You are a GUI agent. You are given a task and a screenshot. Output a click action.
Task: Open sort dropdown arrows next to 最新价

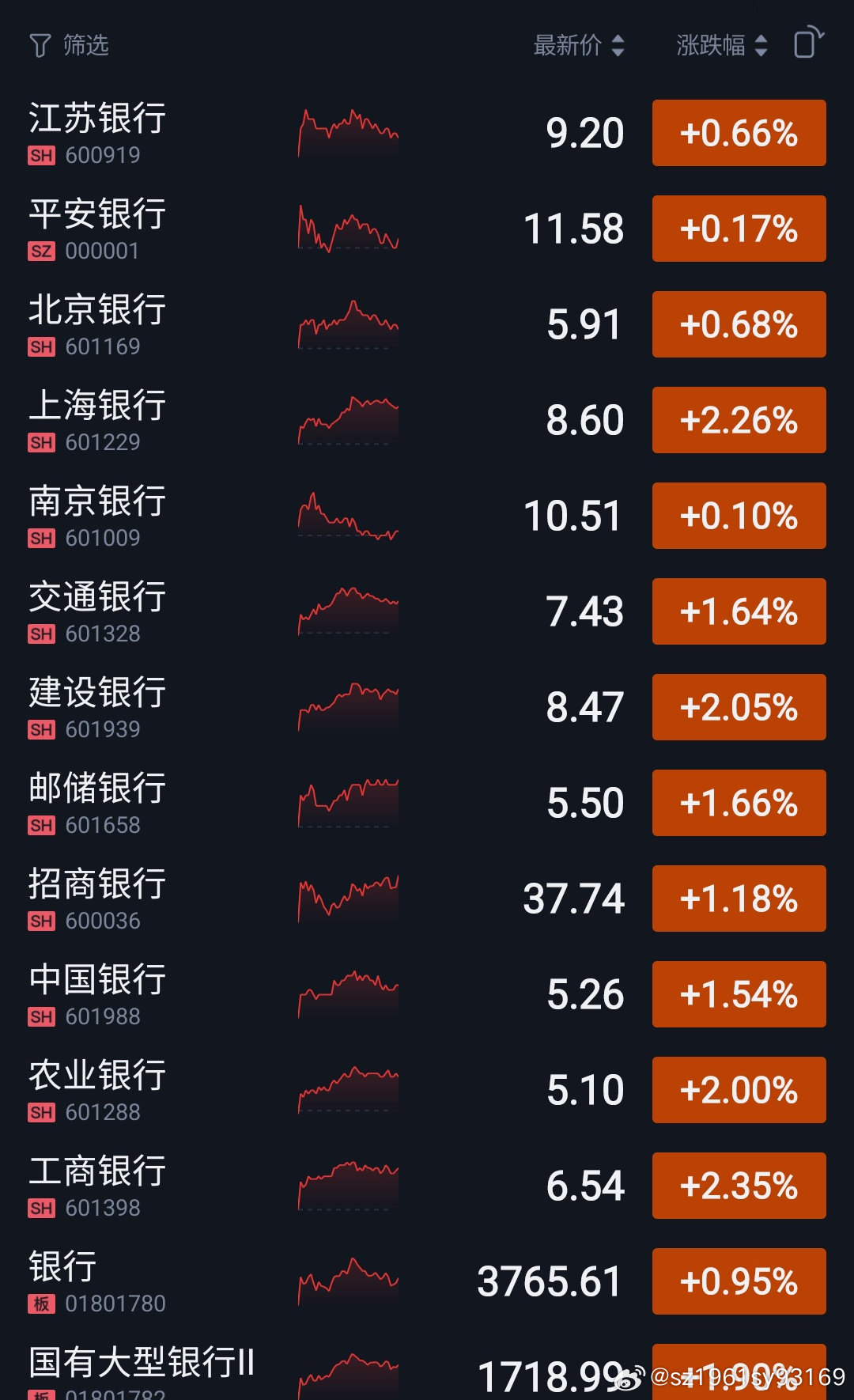click(x=618, y=45)
